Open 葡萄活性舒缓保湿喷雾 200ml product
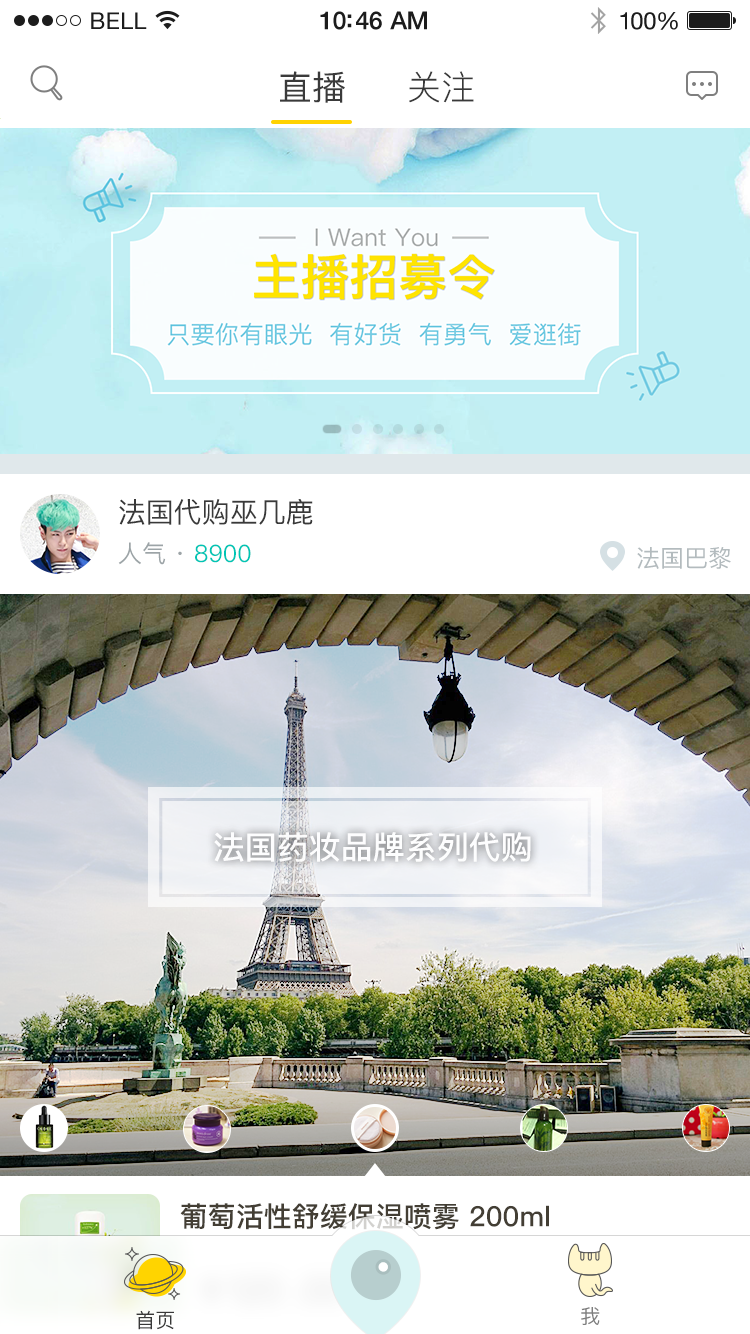Viewport: 750px width, 1334px height. (x=365, y=1216)
